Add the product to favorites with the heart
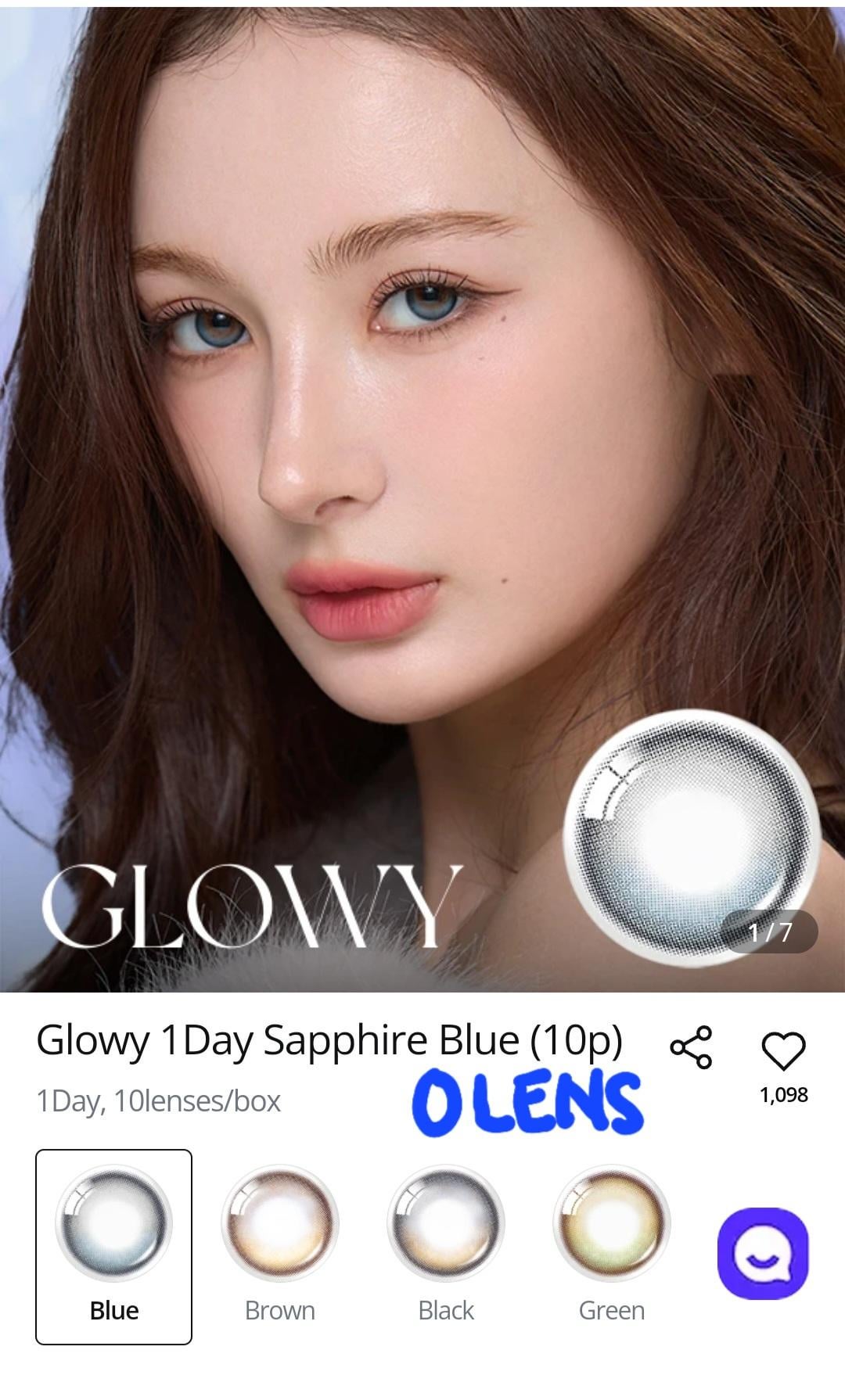The width and height of the screenshot is (845, 1400). click(x=783, y=1050)
